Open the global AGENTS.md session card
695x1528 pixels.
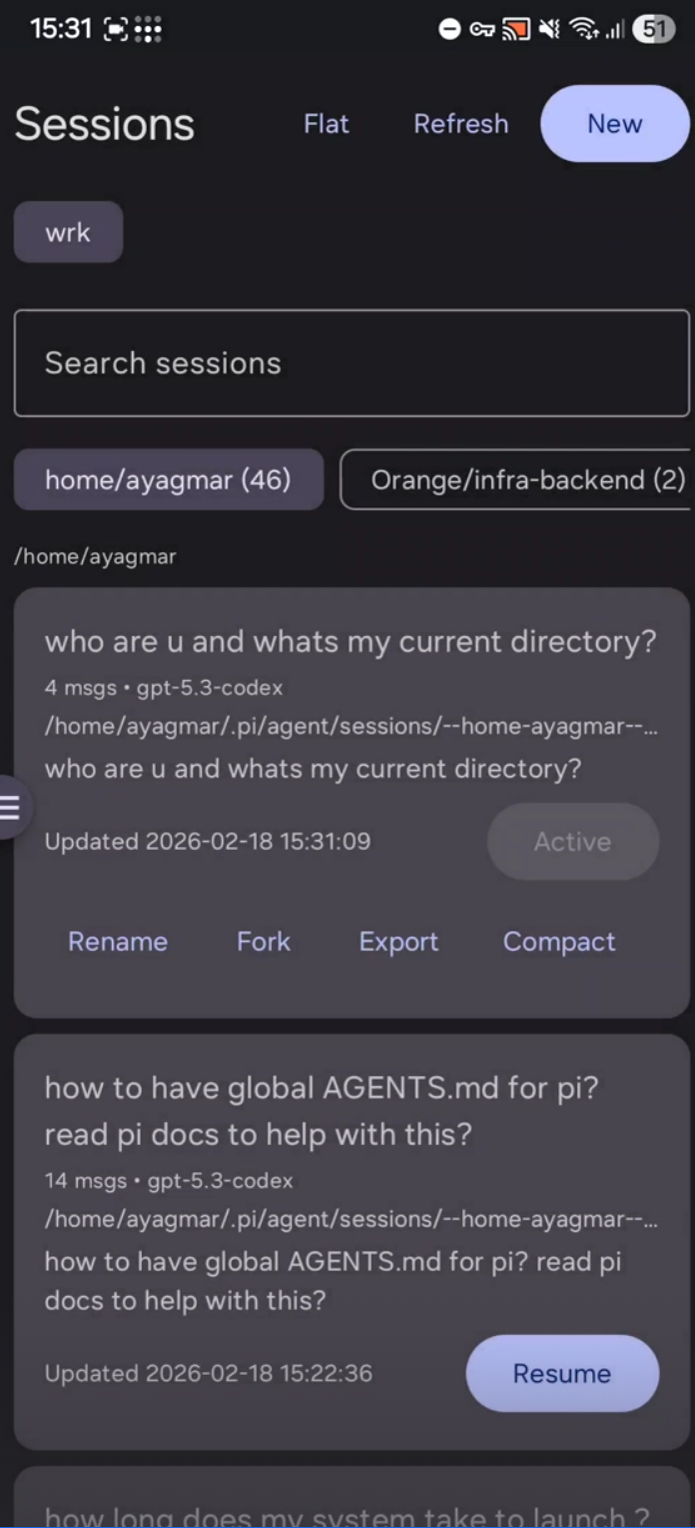click(x=320, y=1110)
